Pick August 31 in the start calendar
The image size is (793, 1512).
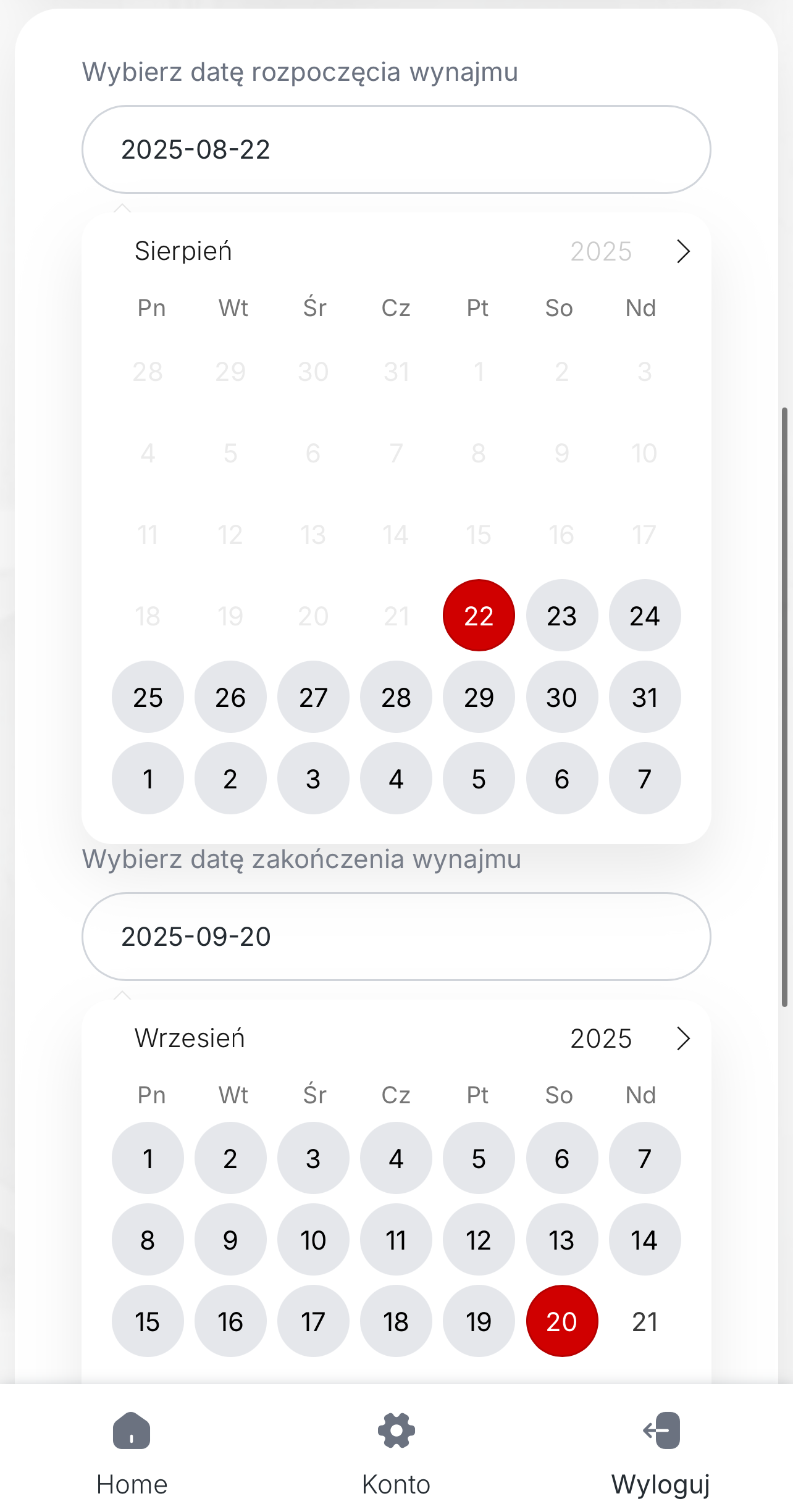pos(644,697)
